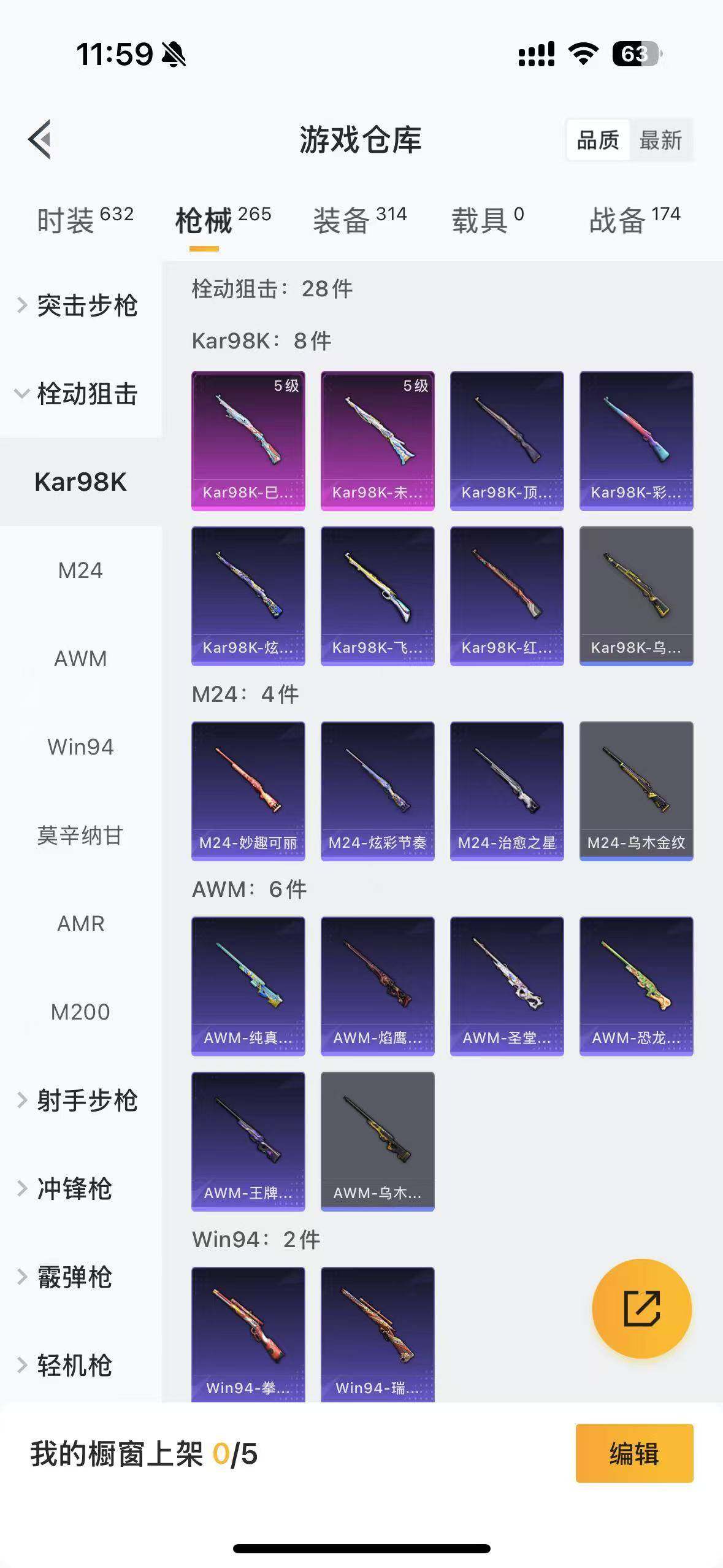Tap the 编辑 button
The height and width of the screenshot is (1568, 723).
pyautogui.click(x=634, y=1453)
